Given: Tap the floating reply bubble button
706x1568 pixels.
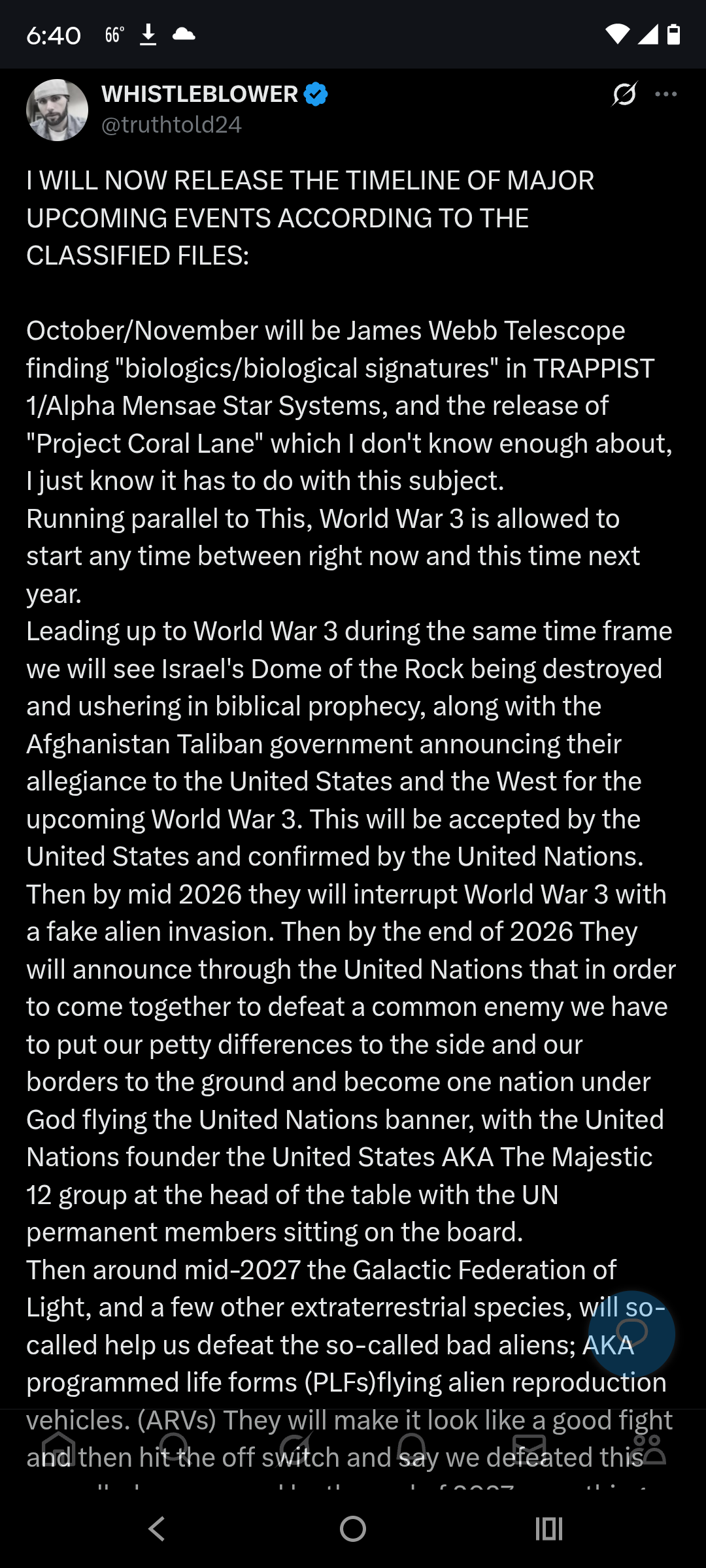Looking at the screenshot, I should click(631, 1333).
